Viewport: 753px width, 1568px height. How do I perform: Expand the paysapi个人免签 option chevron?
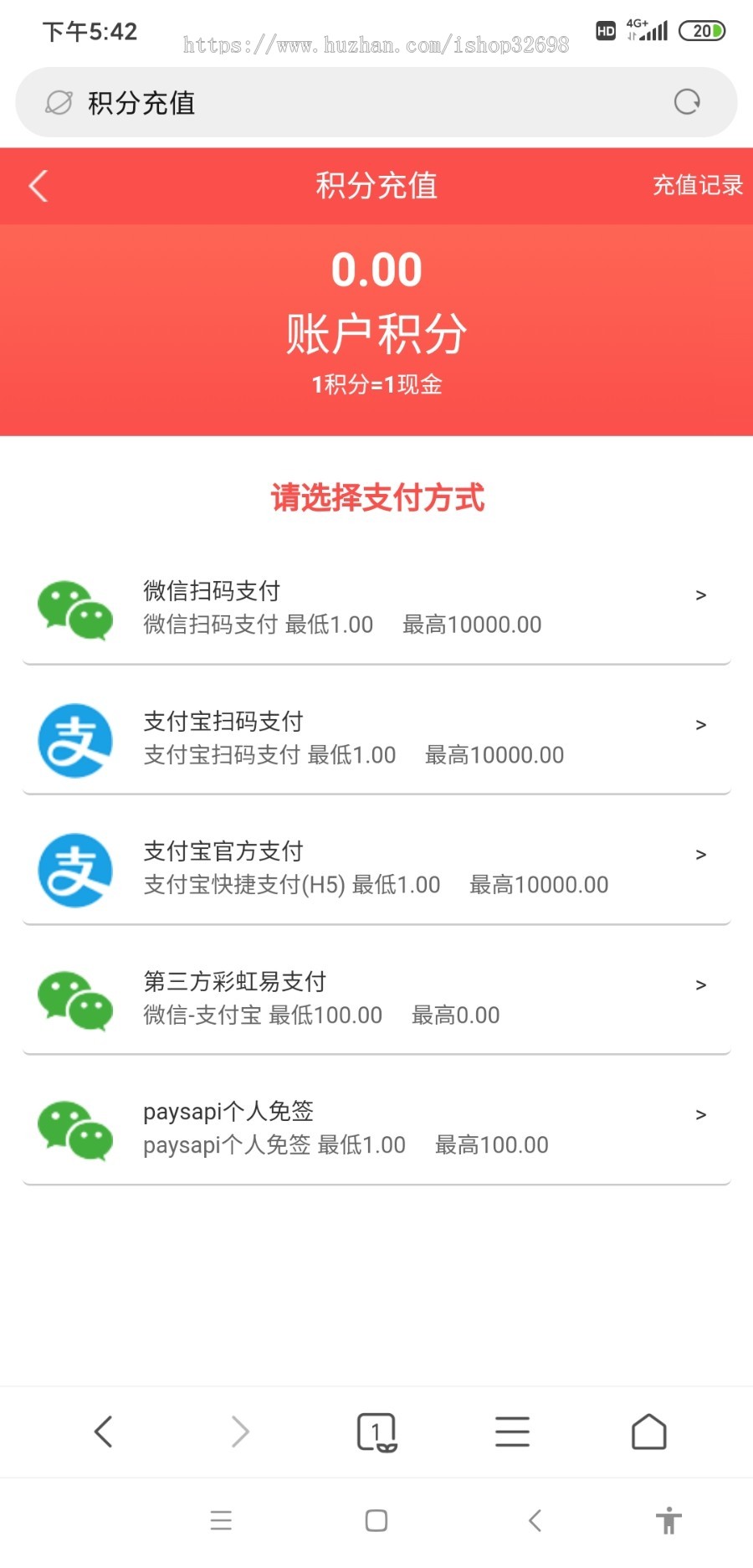tap(700, 1114)
